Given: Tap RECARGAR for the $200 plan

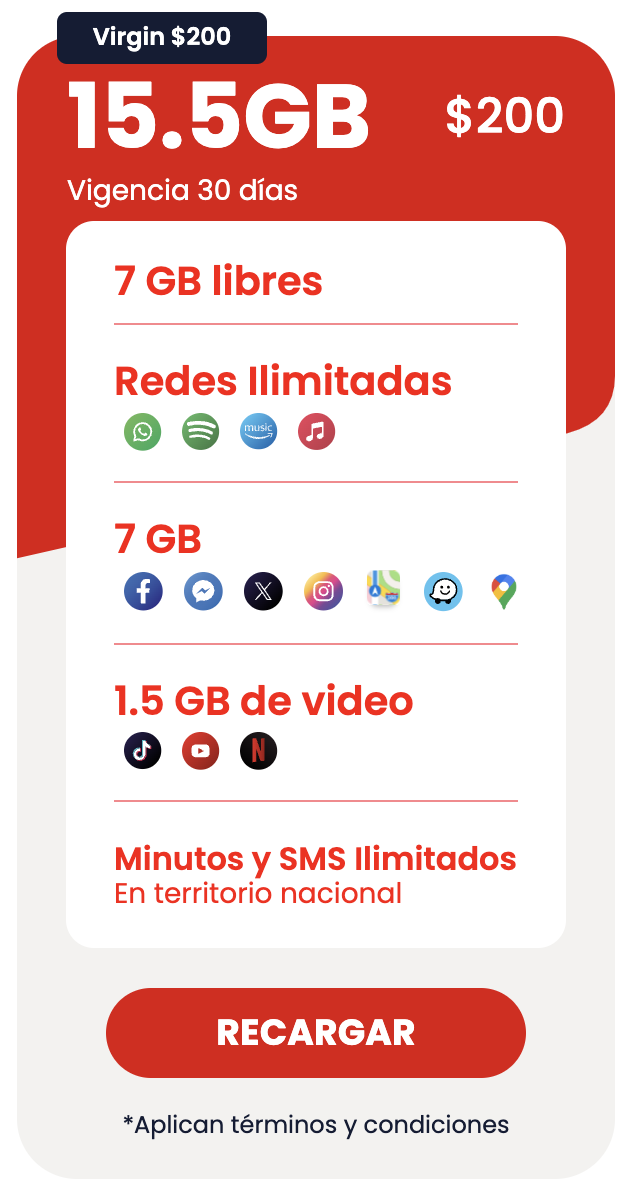Looking at the screenshot, I should [315, 1032].
